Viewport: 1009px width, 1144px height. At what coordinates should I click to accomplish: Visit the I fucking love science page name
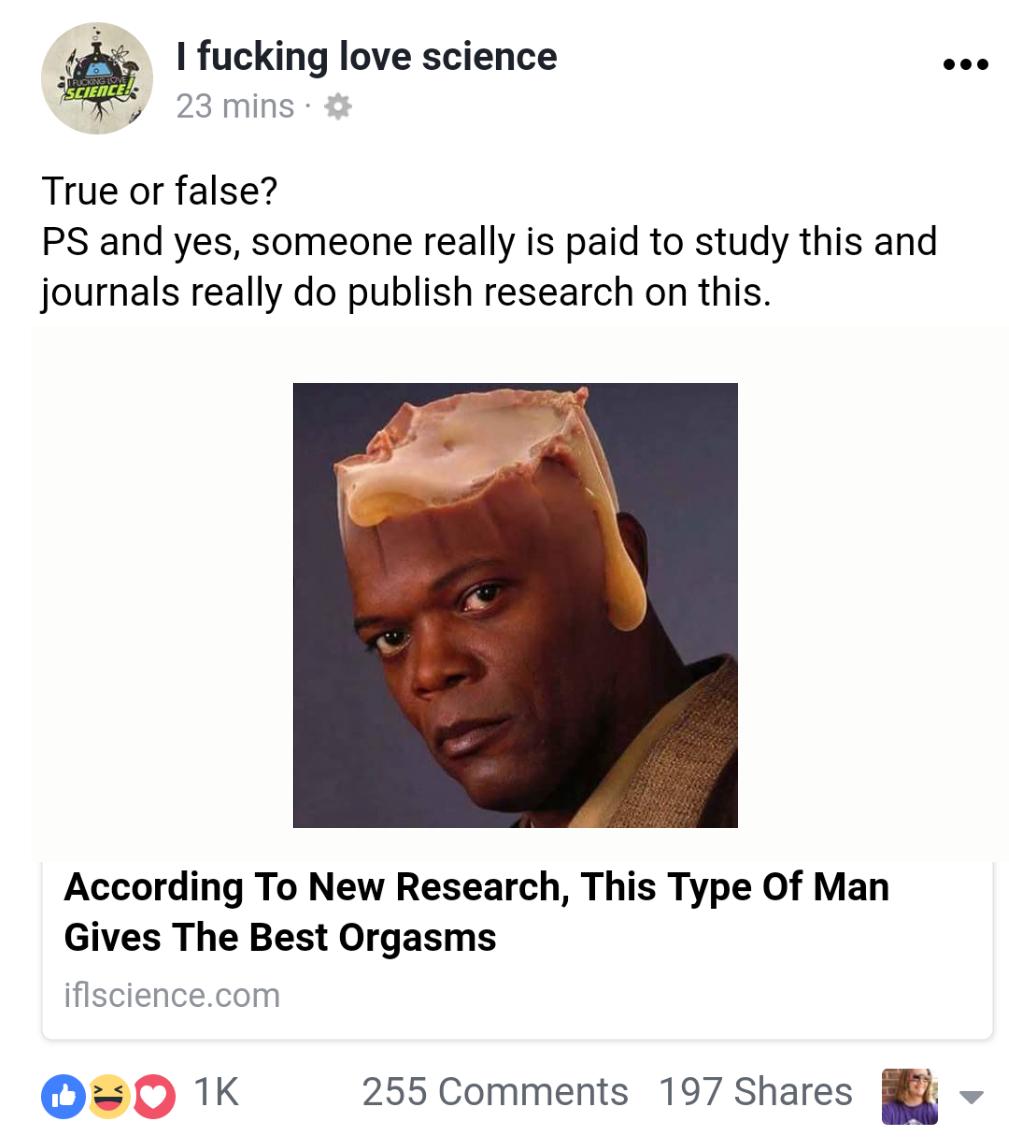(x=366, y=56)
